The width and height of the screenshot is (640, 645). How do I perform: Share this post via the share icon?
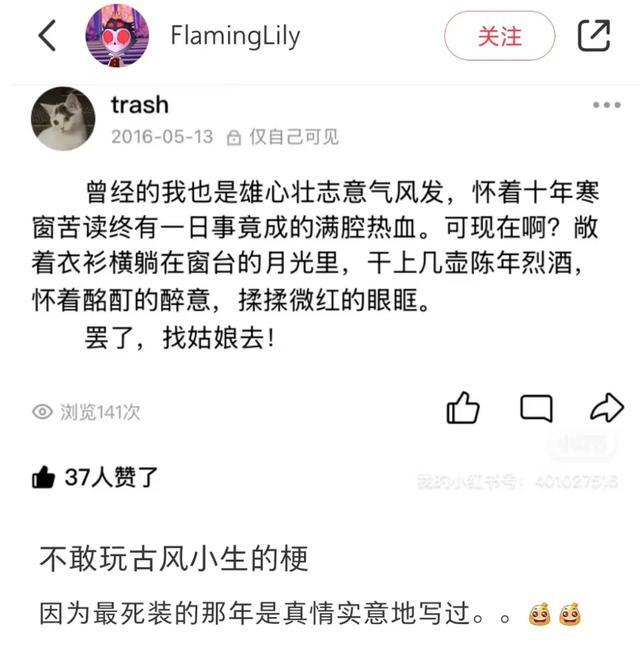click(594, 37)
